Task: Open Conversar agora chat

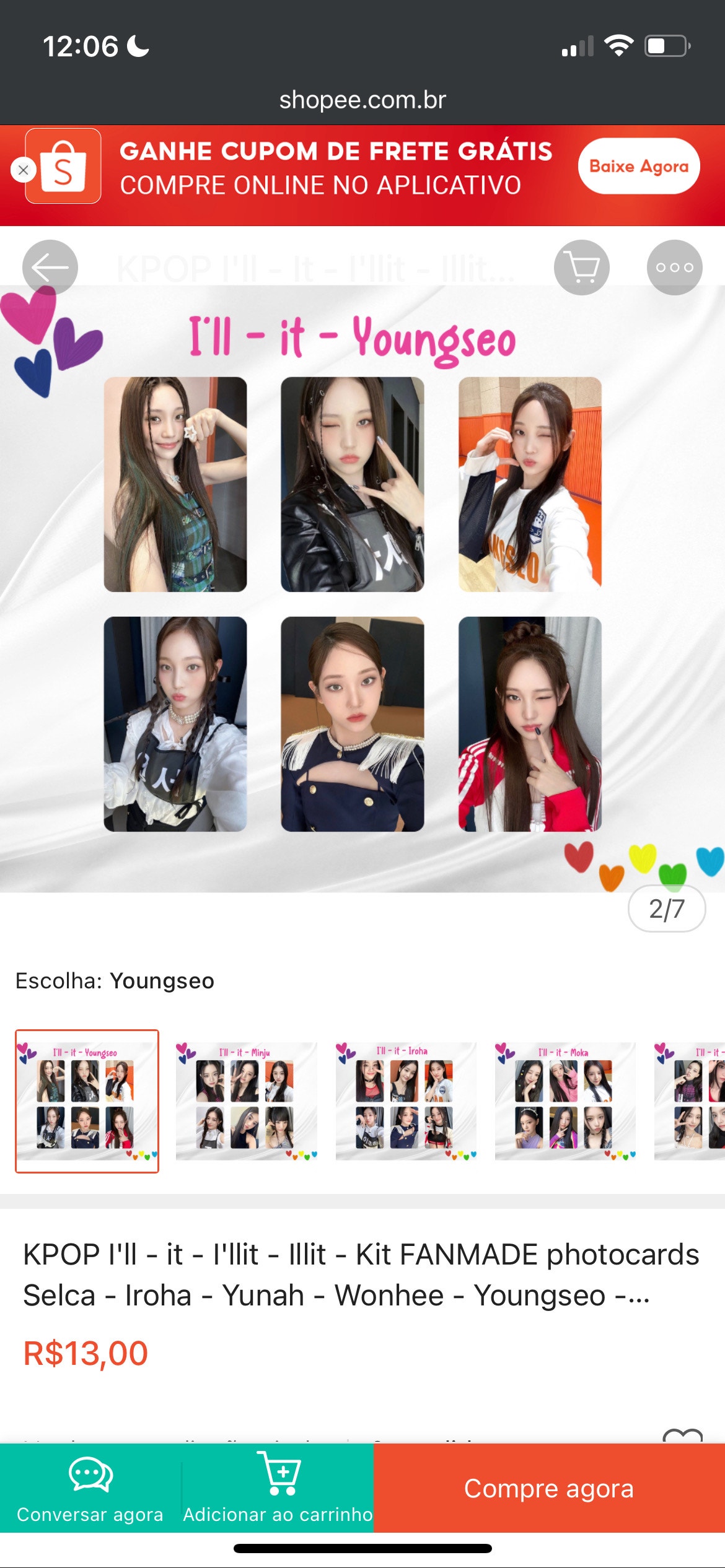Action: (x=90, y=1487)
